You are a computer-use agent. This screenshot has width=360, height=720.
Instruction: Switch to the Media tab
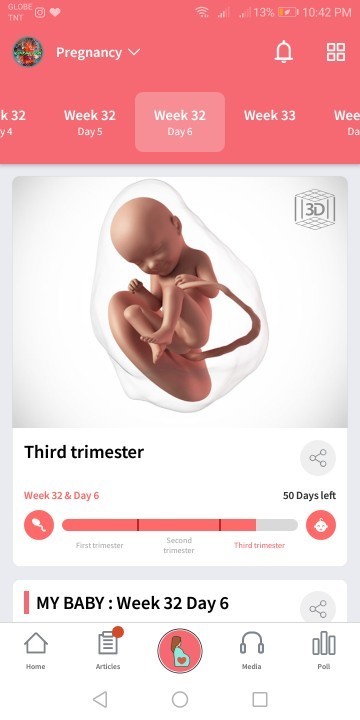252,650
